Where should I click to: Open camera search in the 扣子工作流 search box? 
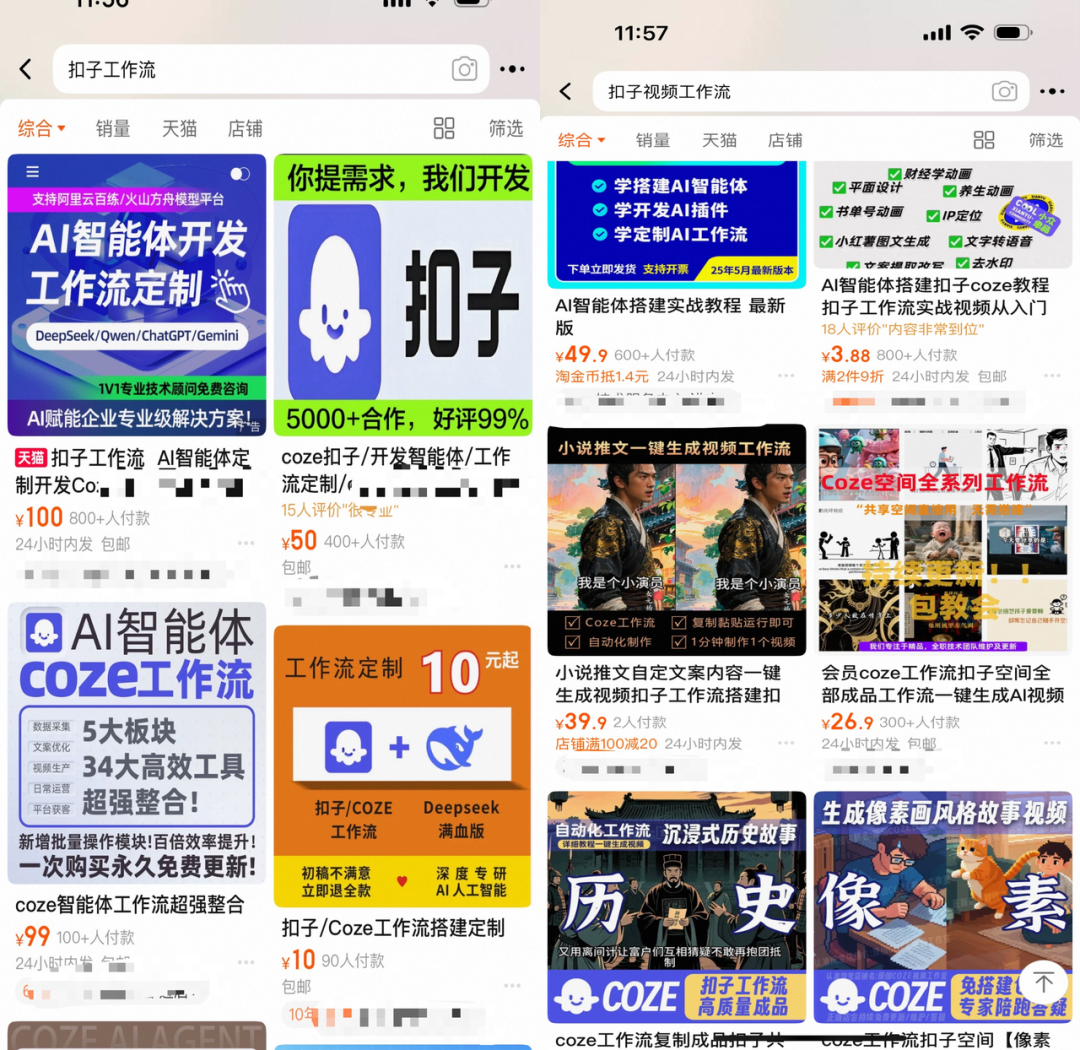click(464, 69)
